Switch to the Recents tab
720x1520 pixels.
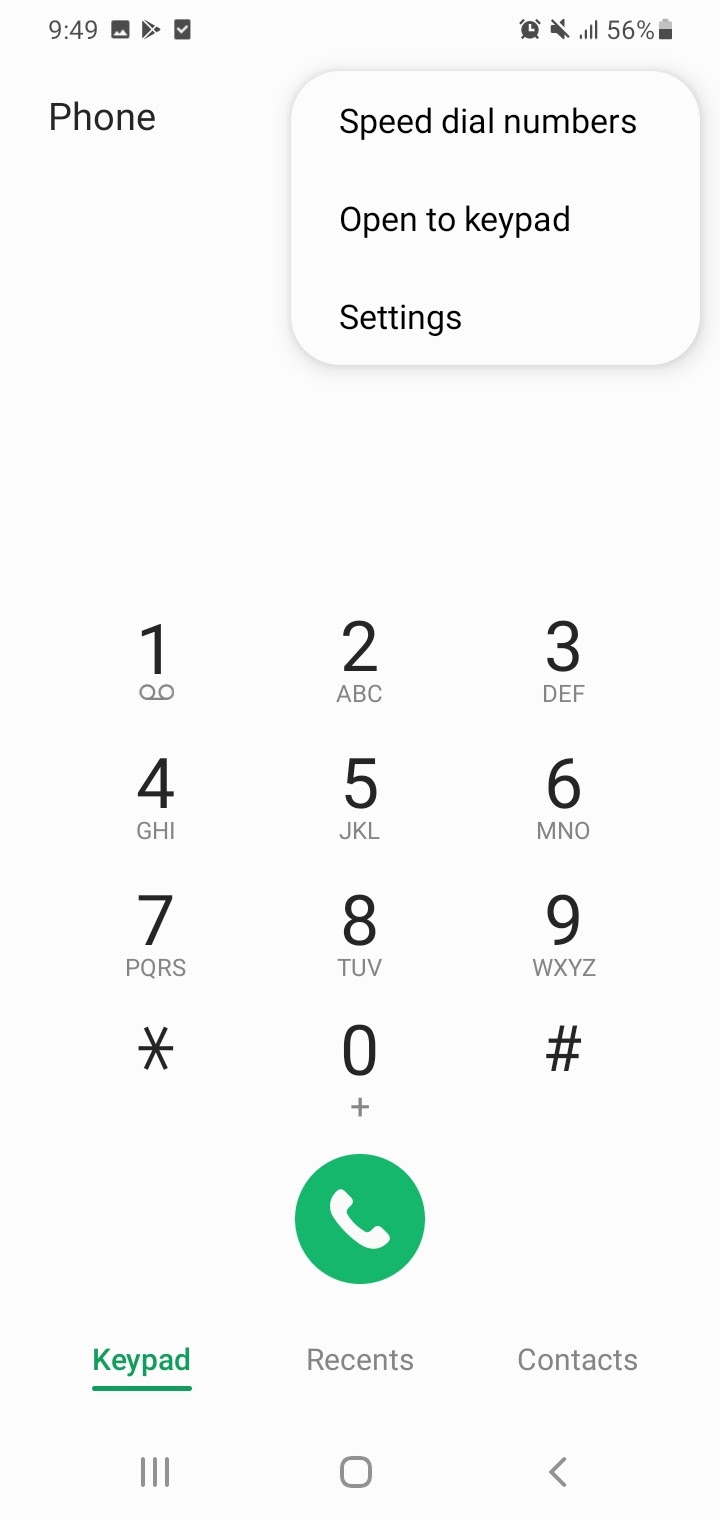coord(360,1360)
